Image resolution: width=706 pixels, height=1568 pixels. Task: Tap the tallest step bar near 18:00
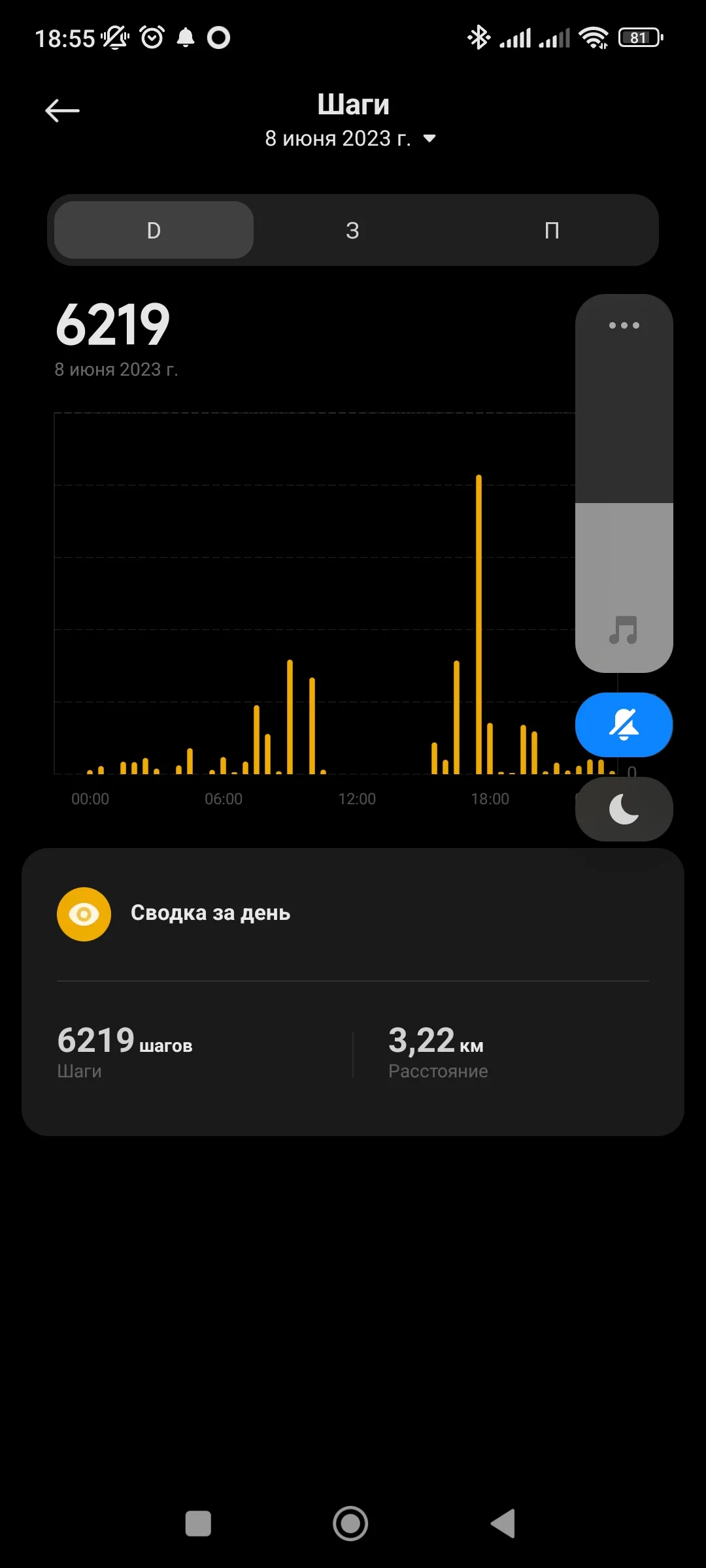[x=479, y=621]
